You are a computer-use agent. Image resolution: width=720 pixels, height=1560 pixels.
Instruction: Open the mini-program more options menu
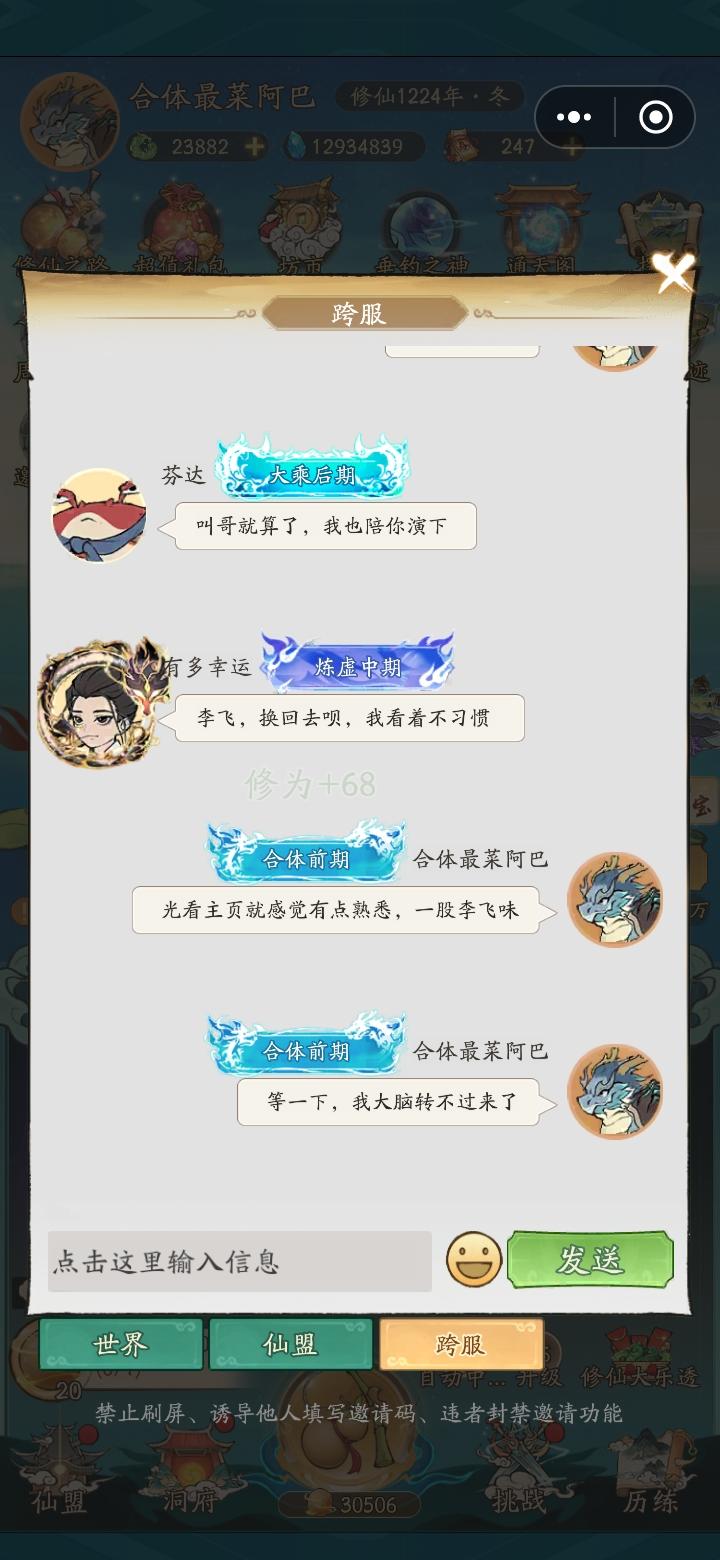click(x=574, y=117)
